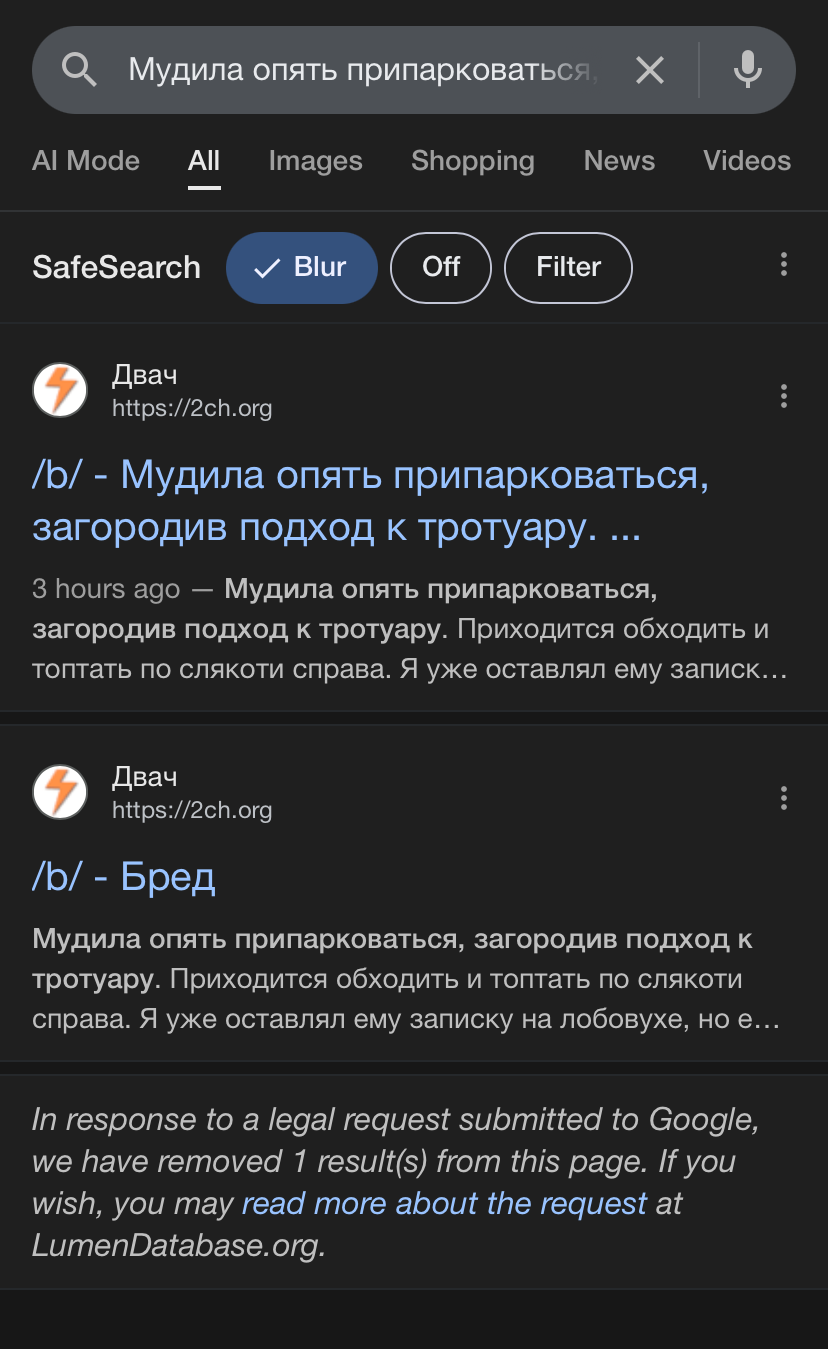828x1349 pixels.
Task: Turn SafeSearch Off
Action: pos(441,267)
